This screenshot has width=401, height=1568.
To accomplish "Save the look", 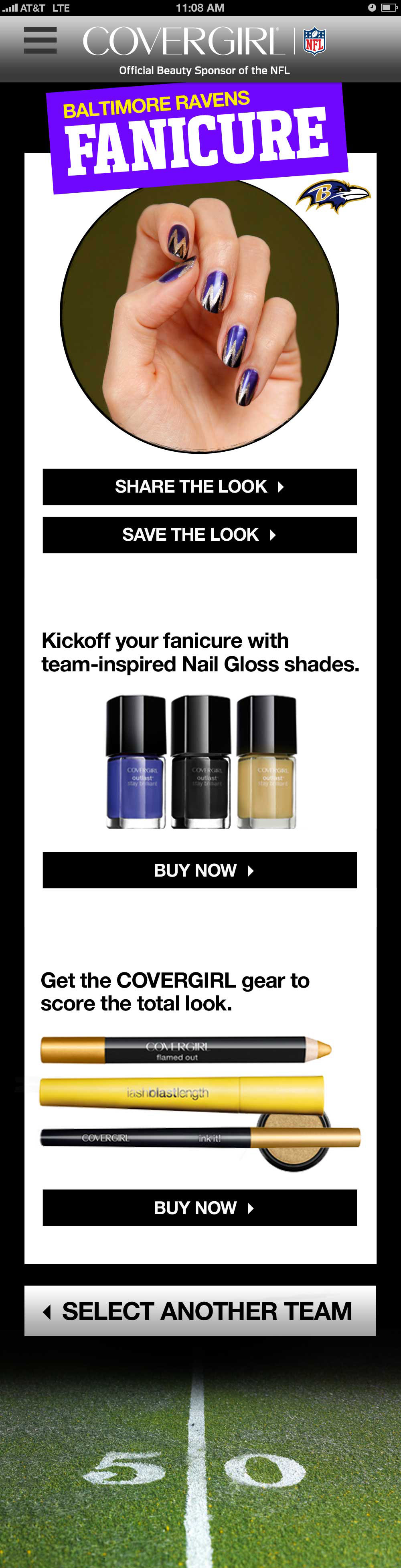I will (199, 534).
